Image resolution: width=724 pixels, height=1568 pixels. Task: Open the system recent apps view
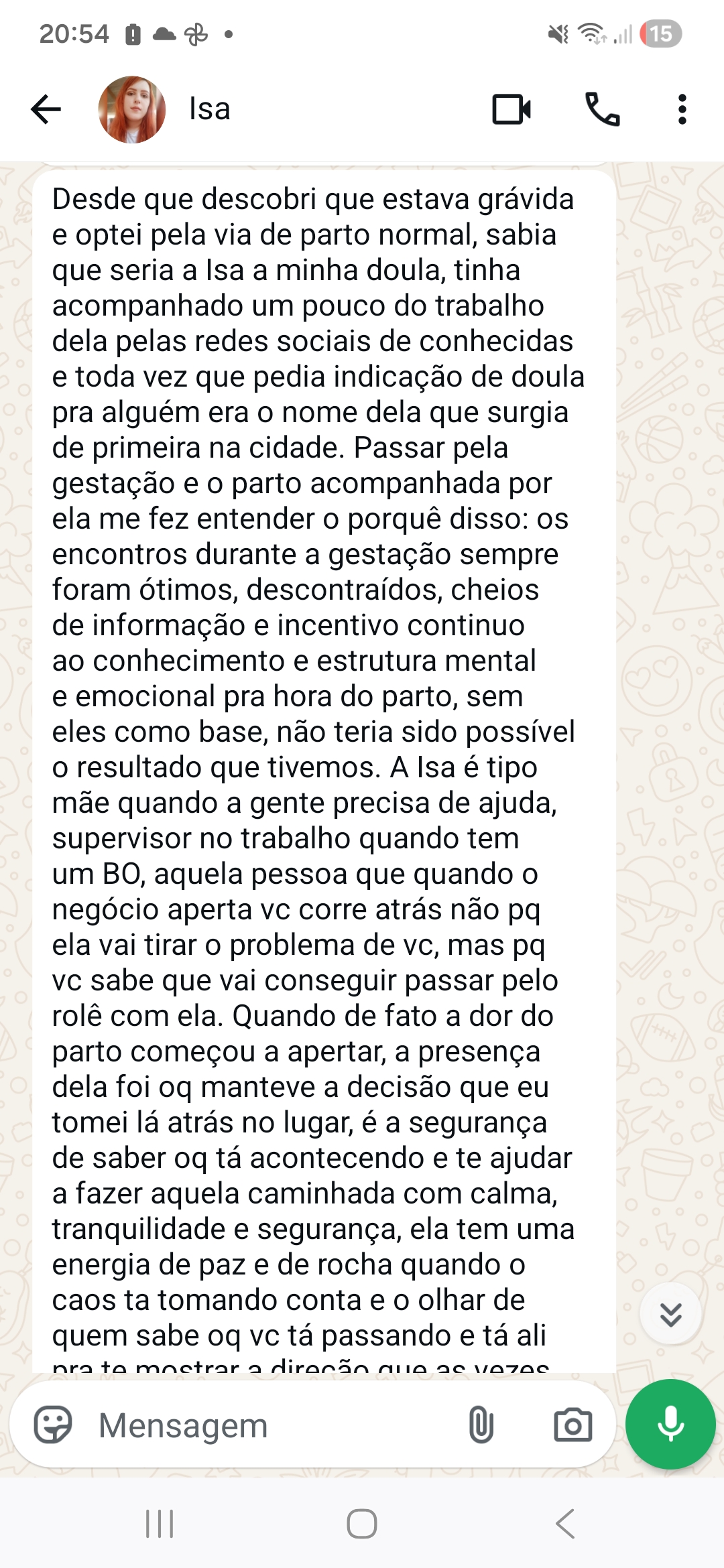pyautogui.click(x=160, y=1524)
